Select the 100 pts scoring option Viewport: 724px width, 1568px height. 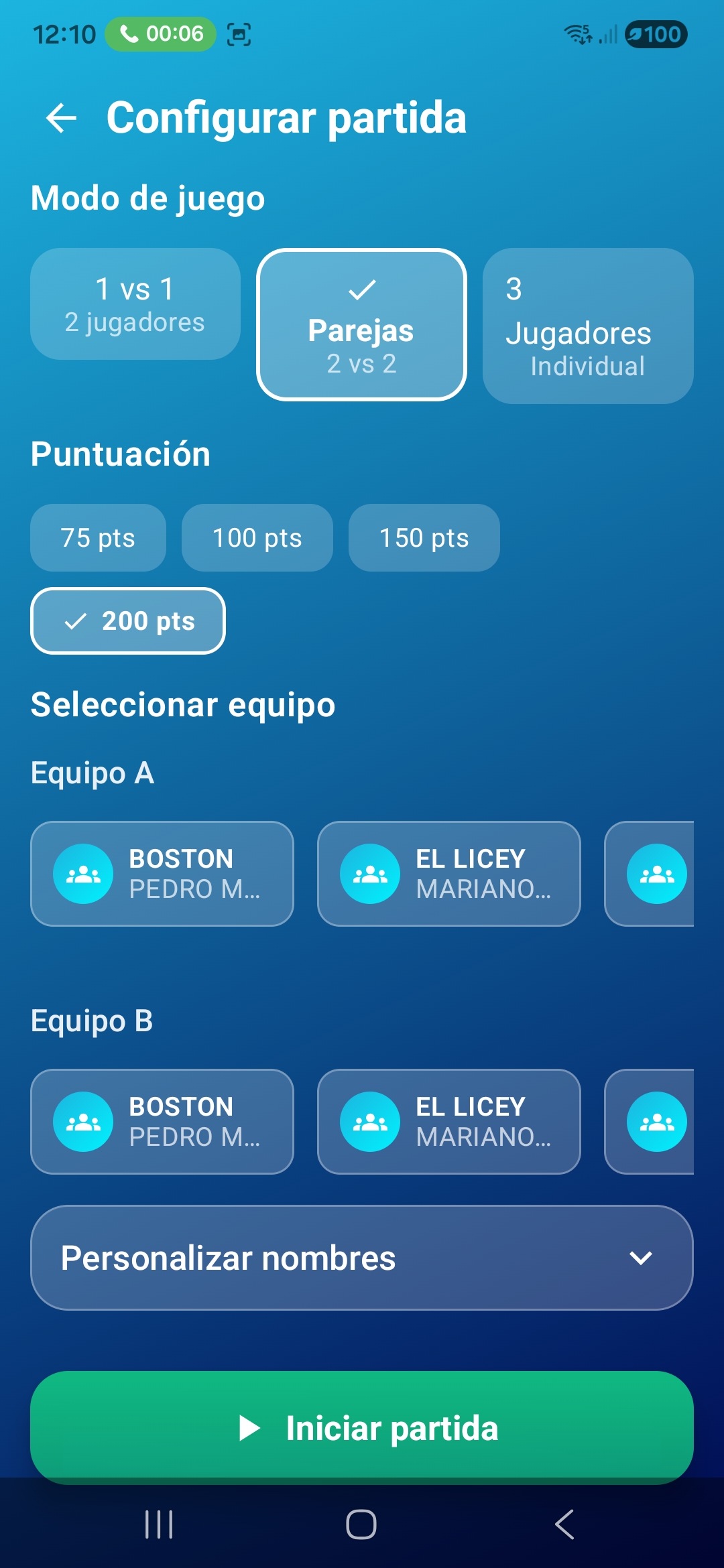[257, 537]
